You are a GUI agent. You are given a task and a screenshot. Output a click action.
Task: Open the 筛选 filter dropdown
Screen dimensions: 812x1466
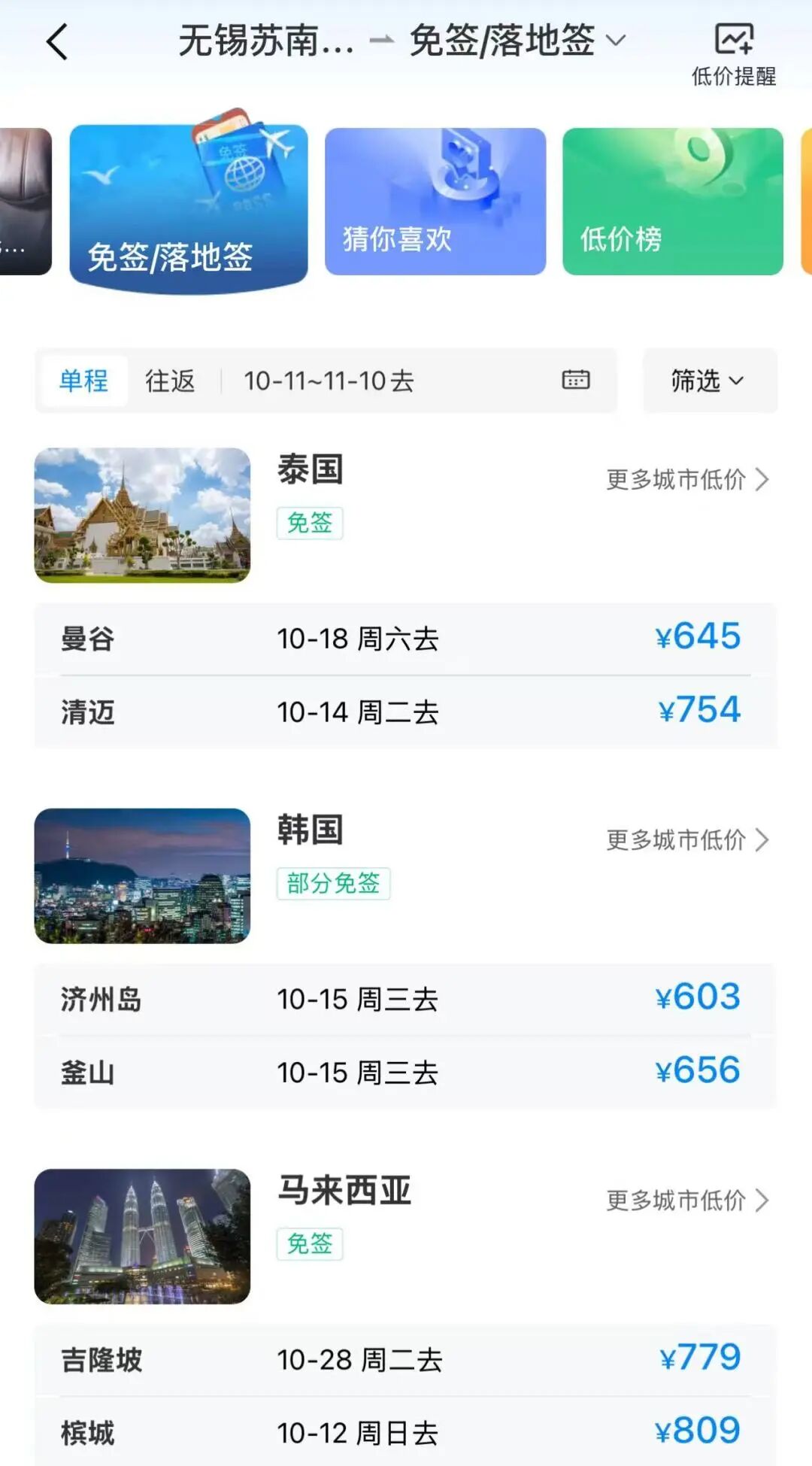708,381
